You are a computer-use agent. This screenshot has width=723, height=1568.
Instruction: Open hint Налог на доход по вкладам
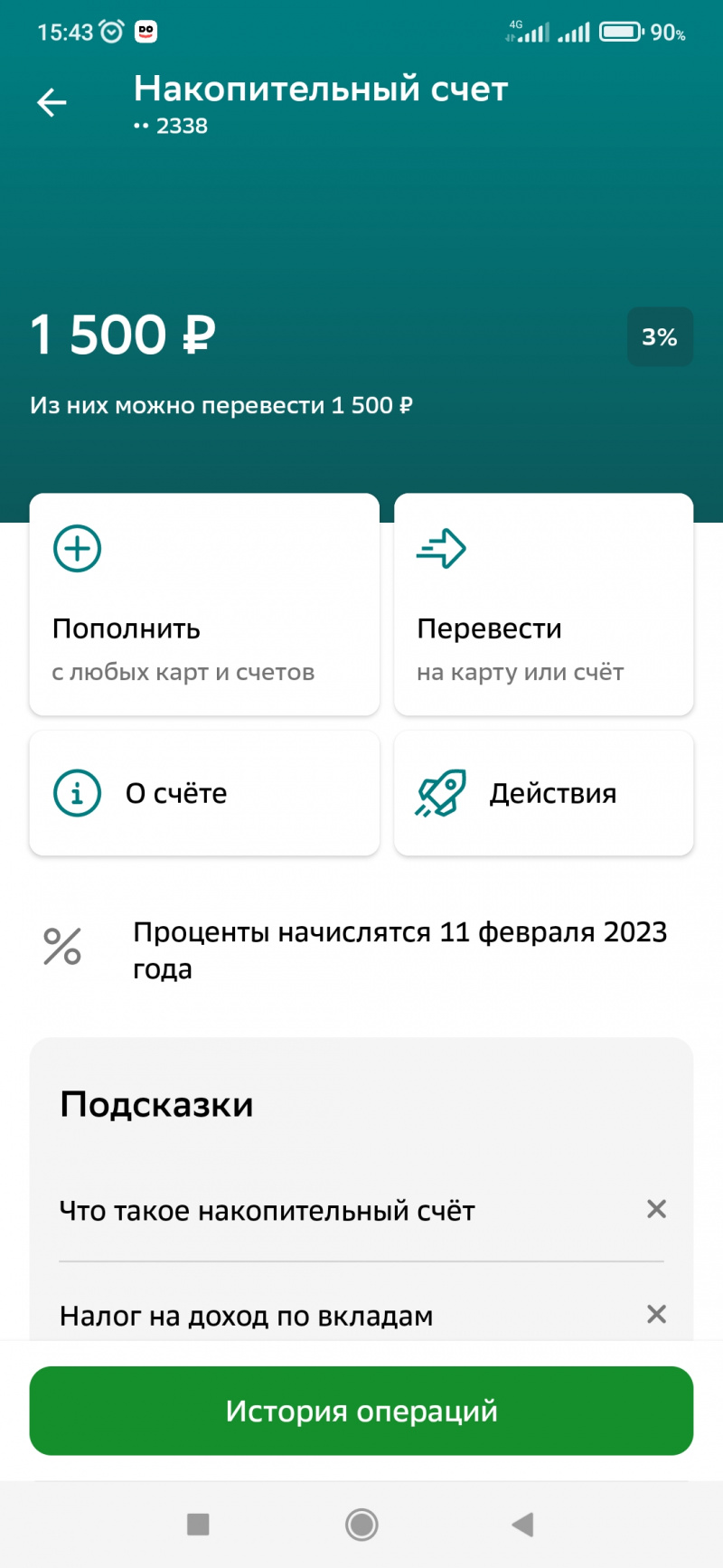pyautogui.click(x=247, y=1316)
